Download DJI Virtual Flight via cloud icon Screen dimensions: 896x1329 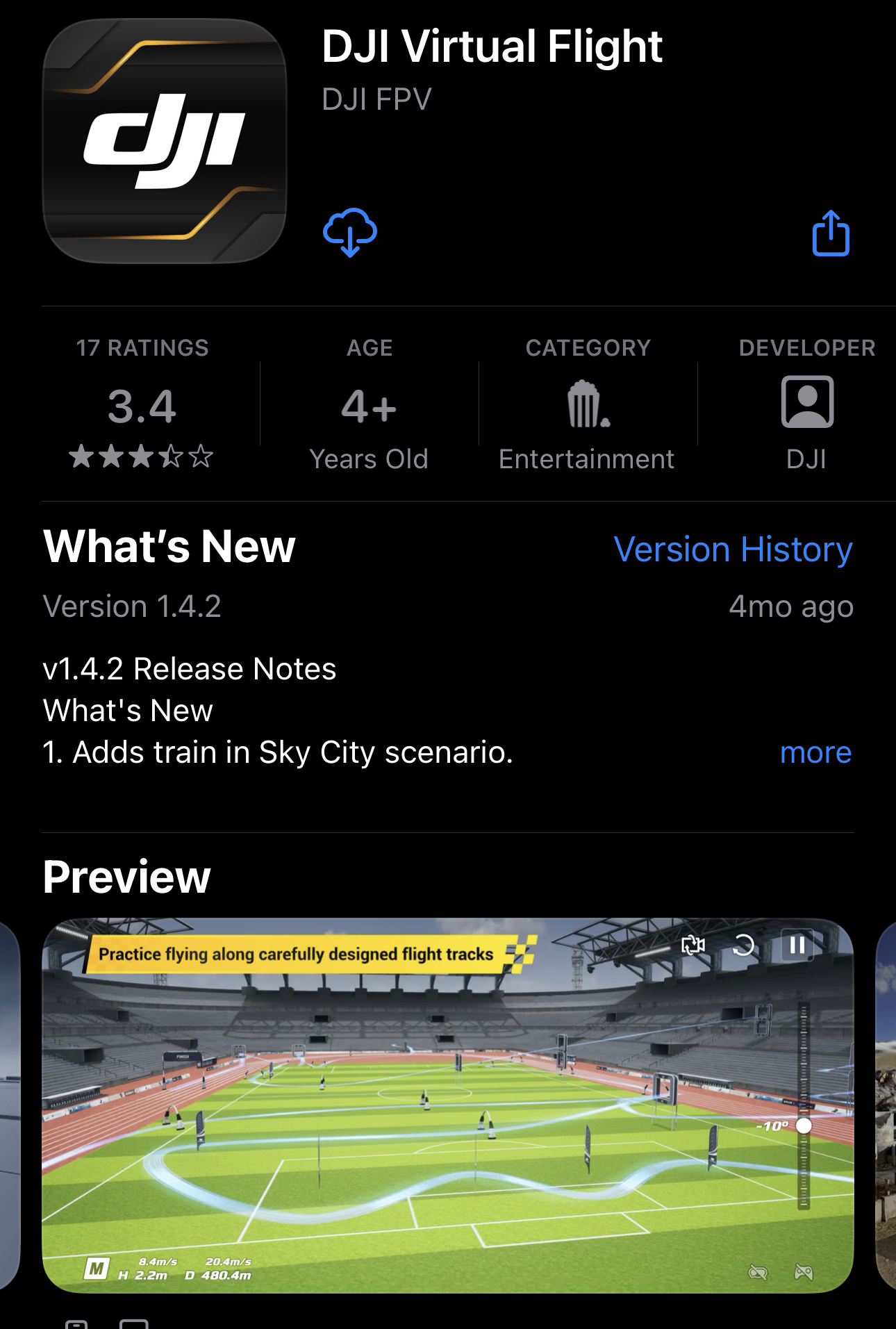tap(350, 233)
